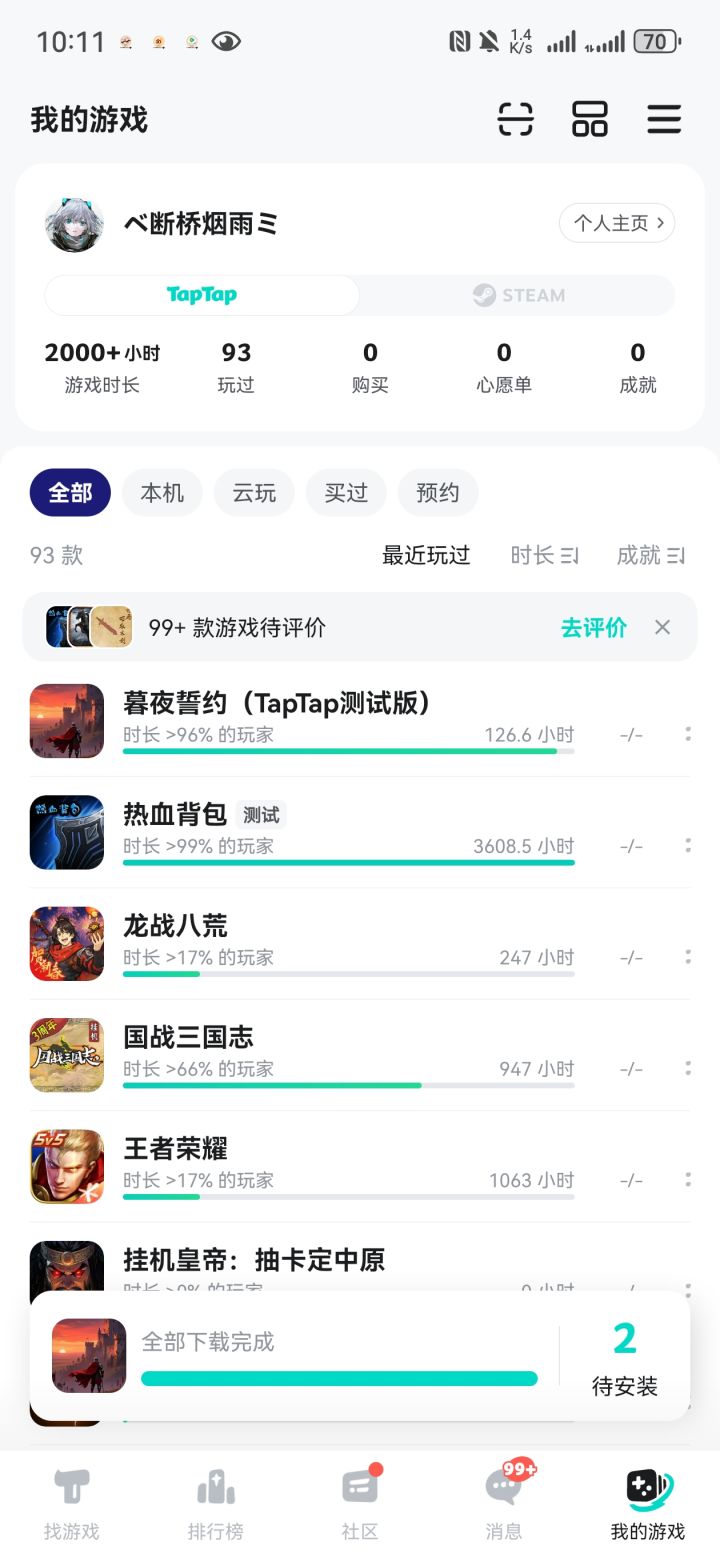Select the 云玩 filter chip
The height and width of the screenshot is (1554, 720).
tap(254, 493)
